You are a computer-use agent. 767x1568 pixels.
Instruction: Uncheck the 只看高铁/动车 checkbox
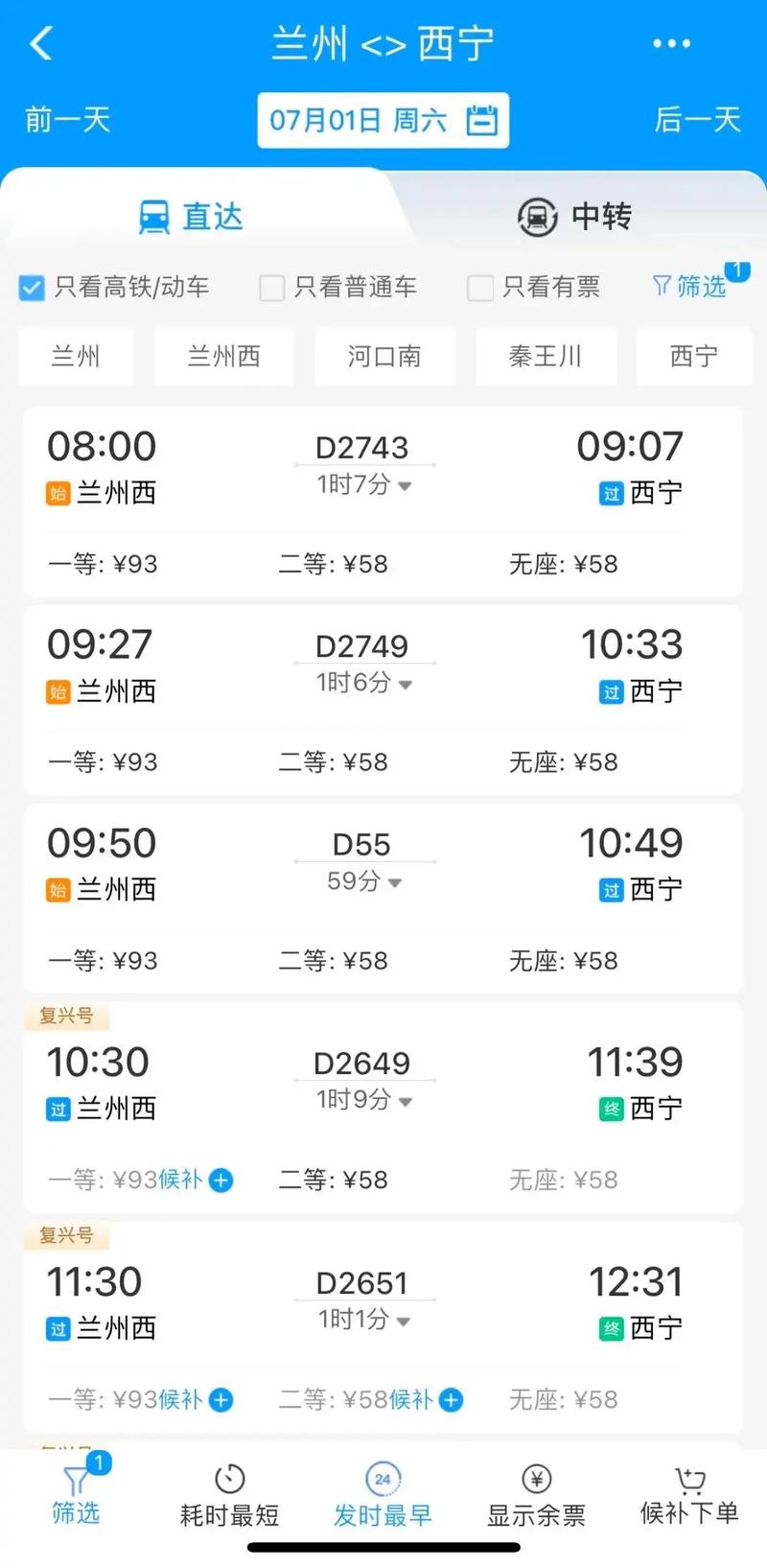[32, 287]
